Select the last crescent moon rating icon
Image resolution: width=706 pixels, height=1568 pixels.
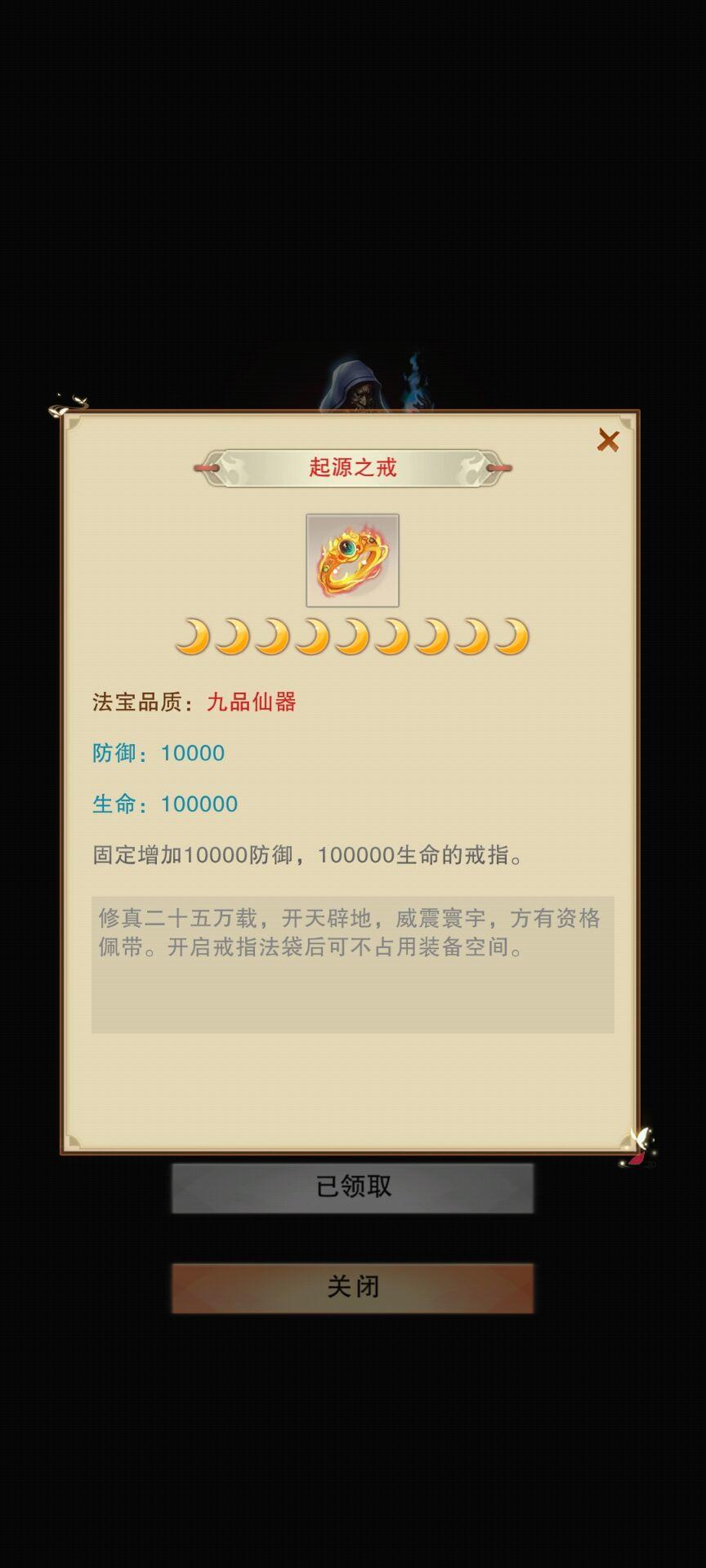(x=515, y=637)
